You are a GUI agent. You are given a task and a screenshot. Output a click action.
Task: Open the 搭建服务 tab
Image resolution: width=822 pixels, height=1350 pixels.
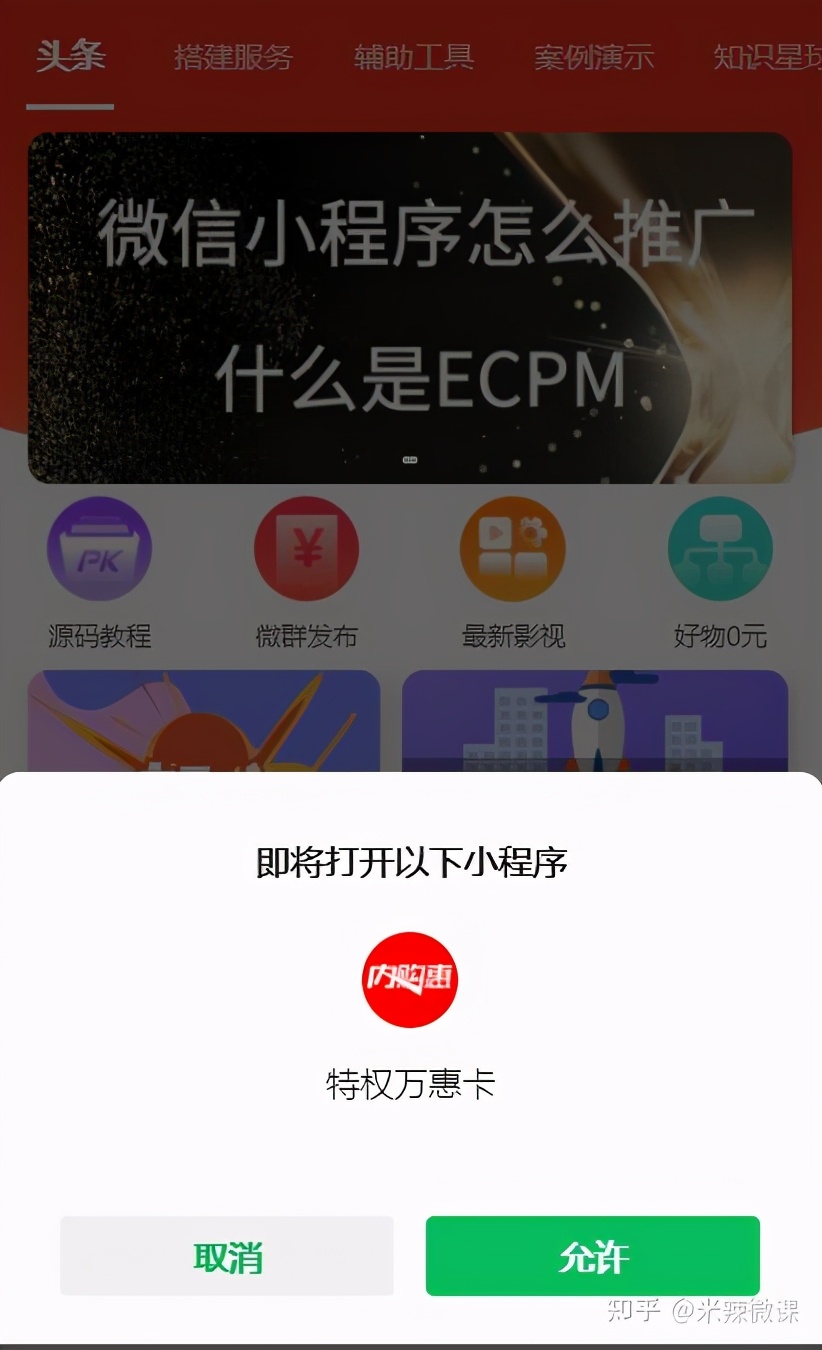point(234,58)
